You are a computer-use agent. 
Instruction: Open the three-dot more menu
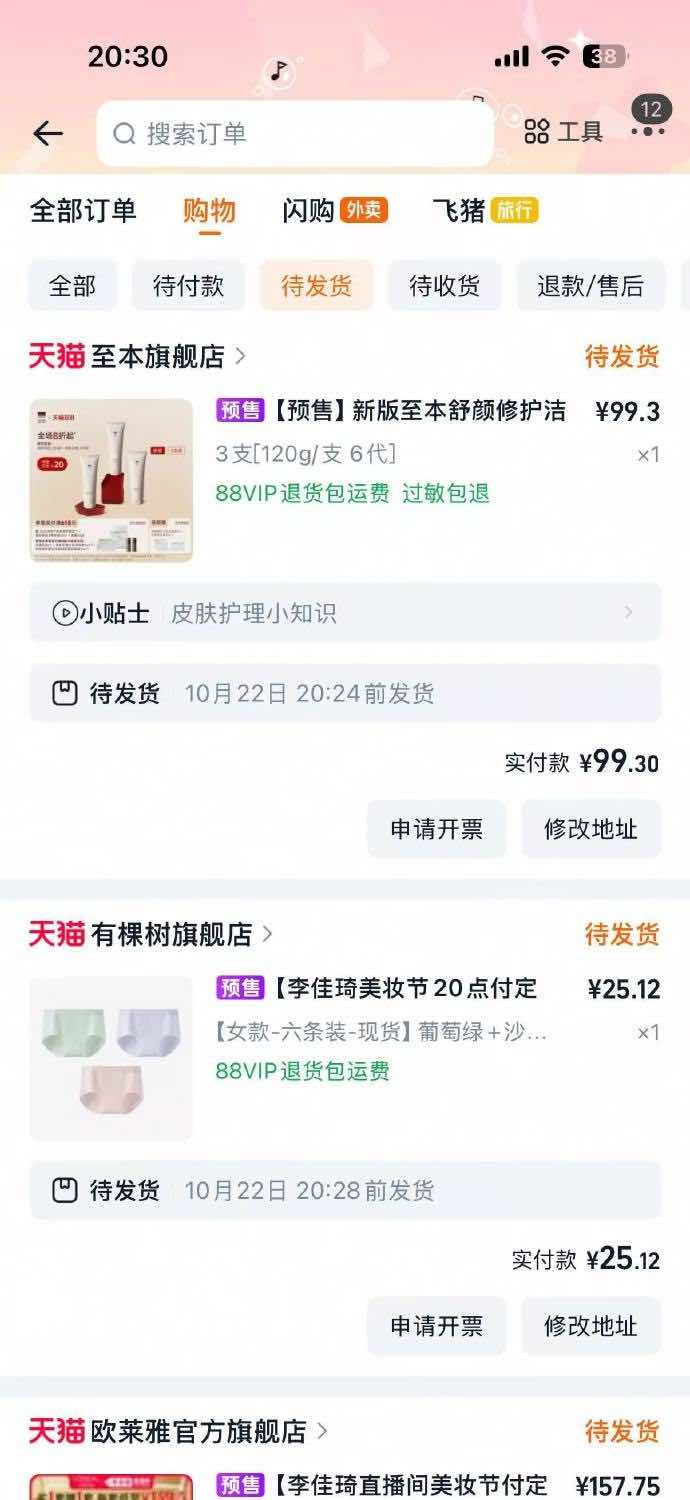tap(648, 131)
